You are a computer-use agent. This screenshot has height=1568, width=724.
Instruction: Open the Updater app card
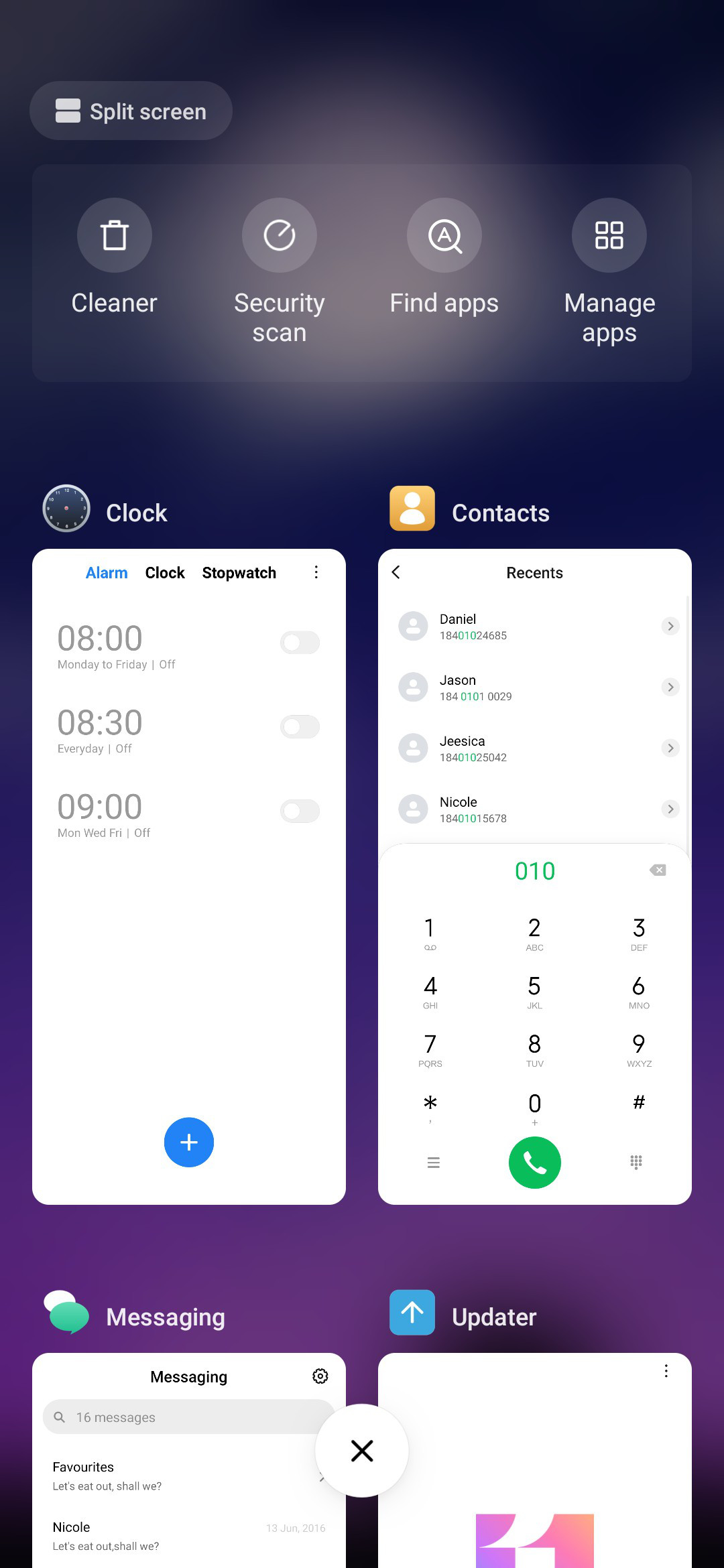pos(535,1460)
